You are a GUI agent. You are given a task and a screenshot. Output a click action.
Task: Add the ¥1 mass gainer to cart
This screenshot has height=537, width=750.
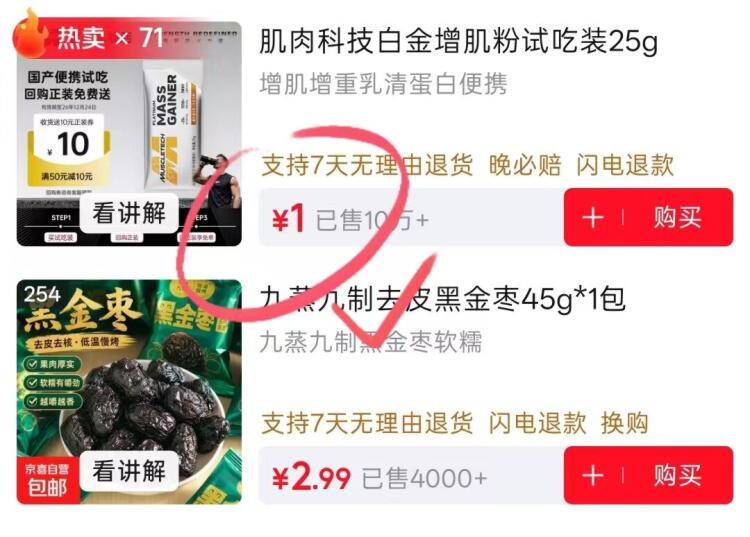click(x=593, y=218)
